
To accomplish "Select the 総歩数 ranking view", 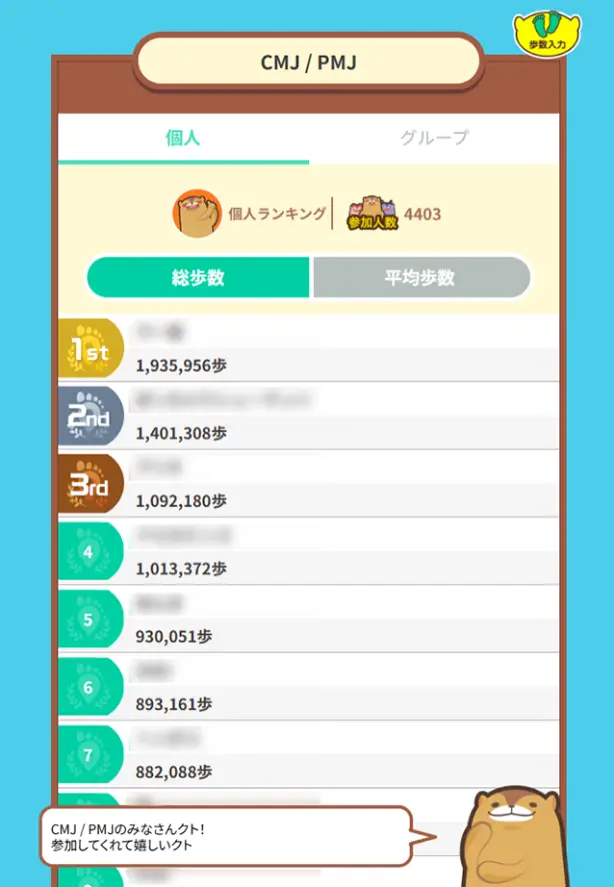I will tap(198, 277).
